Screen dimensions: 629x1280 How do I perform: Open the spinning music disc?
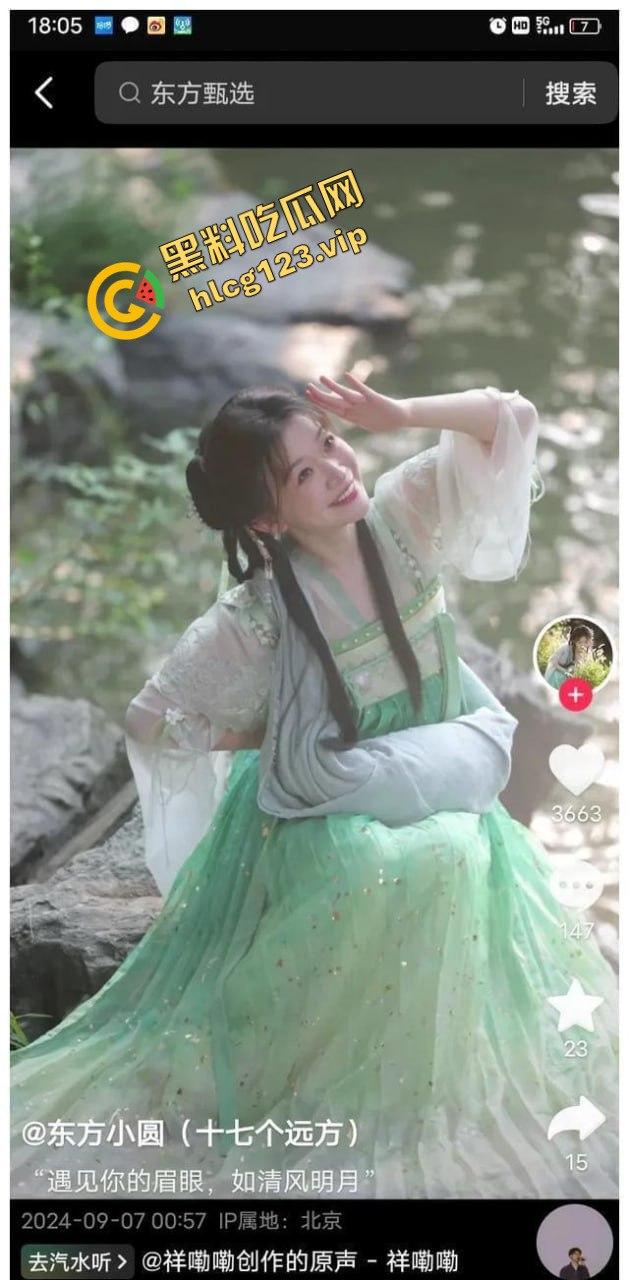pos(574,1245)
